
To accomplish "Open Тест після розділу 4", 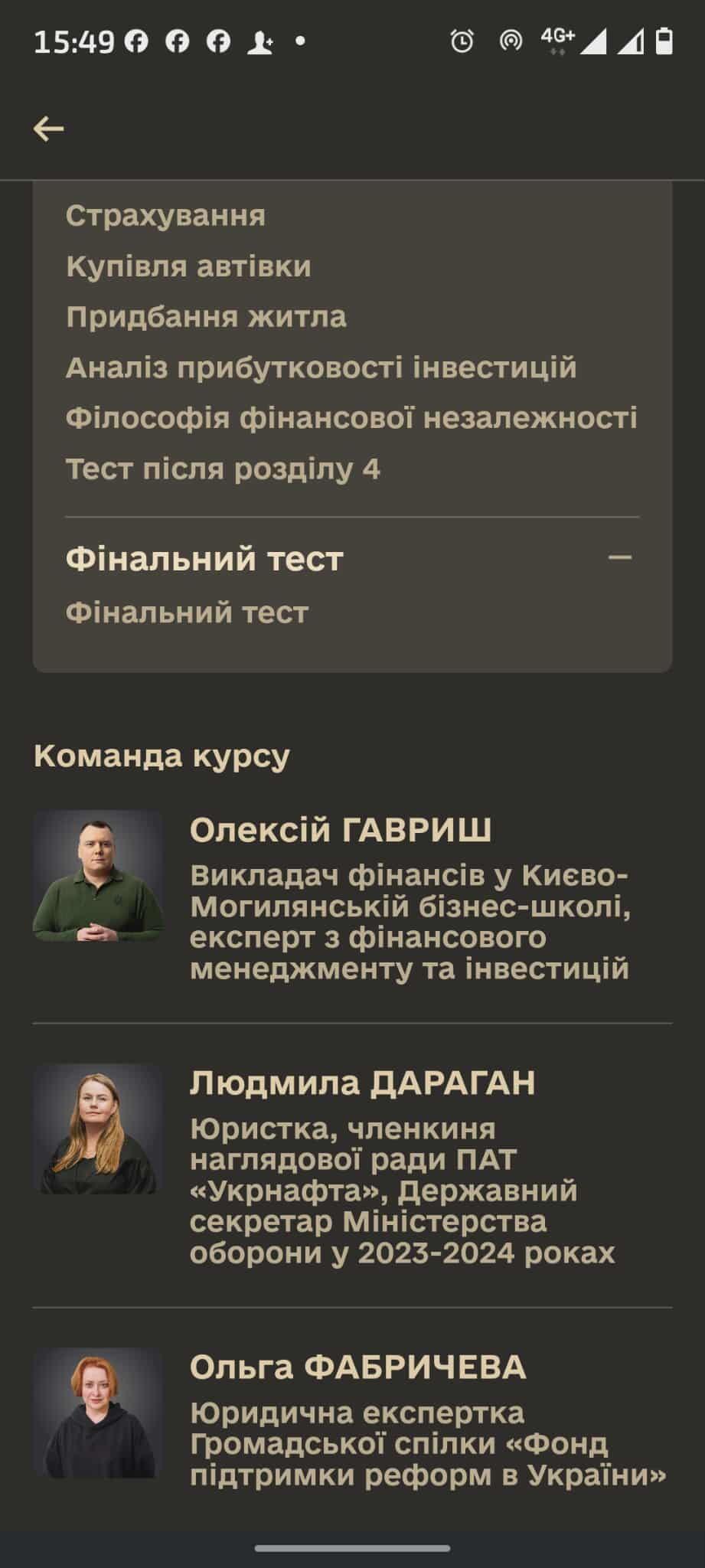I will 223,469.
